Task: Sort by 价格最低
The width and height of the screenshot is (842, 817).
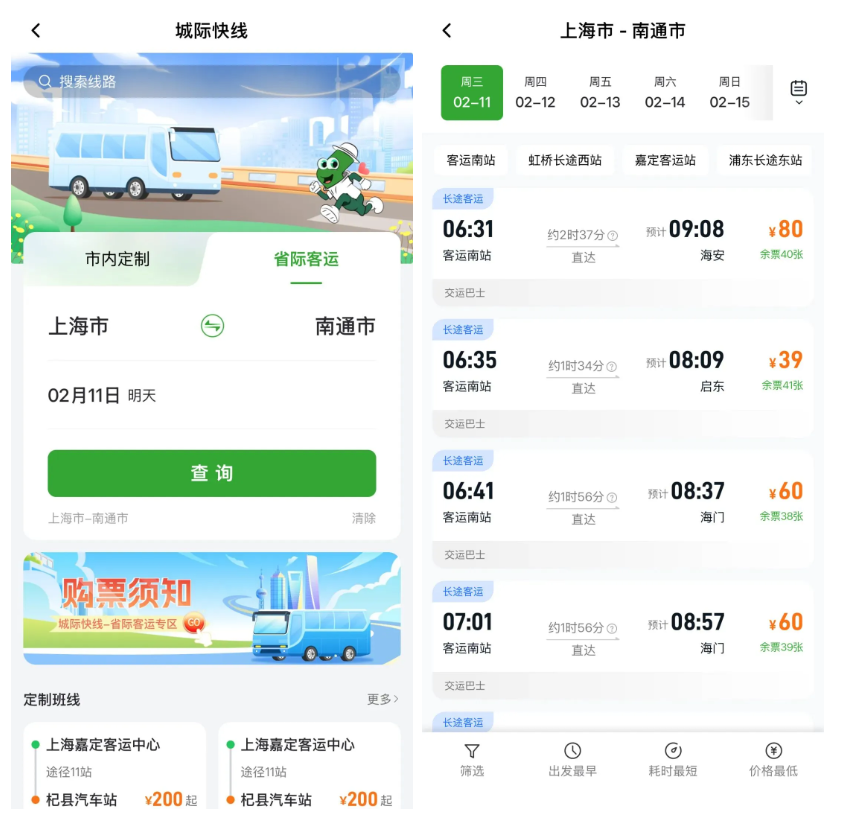Action: click(x=773, y=760)
